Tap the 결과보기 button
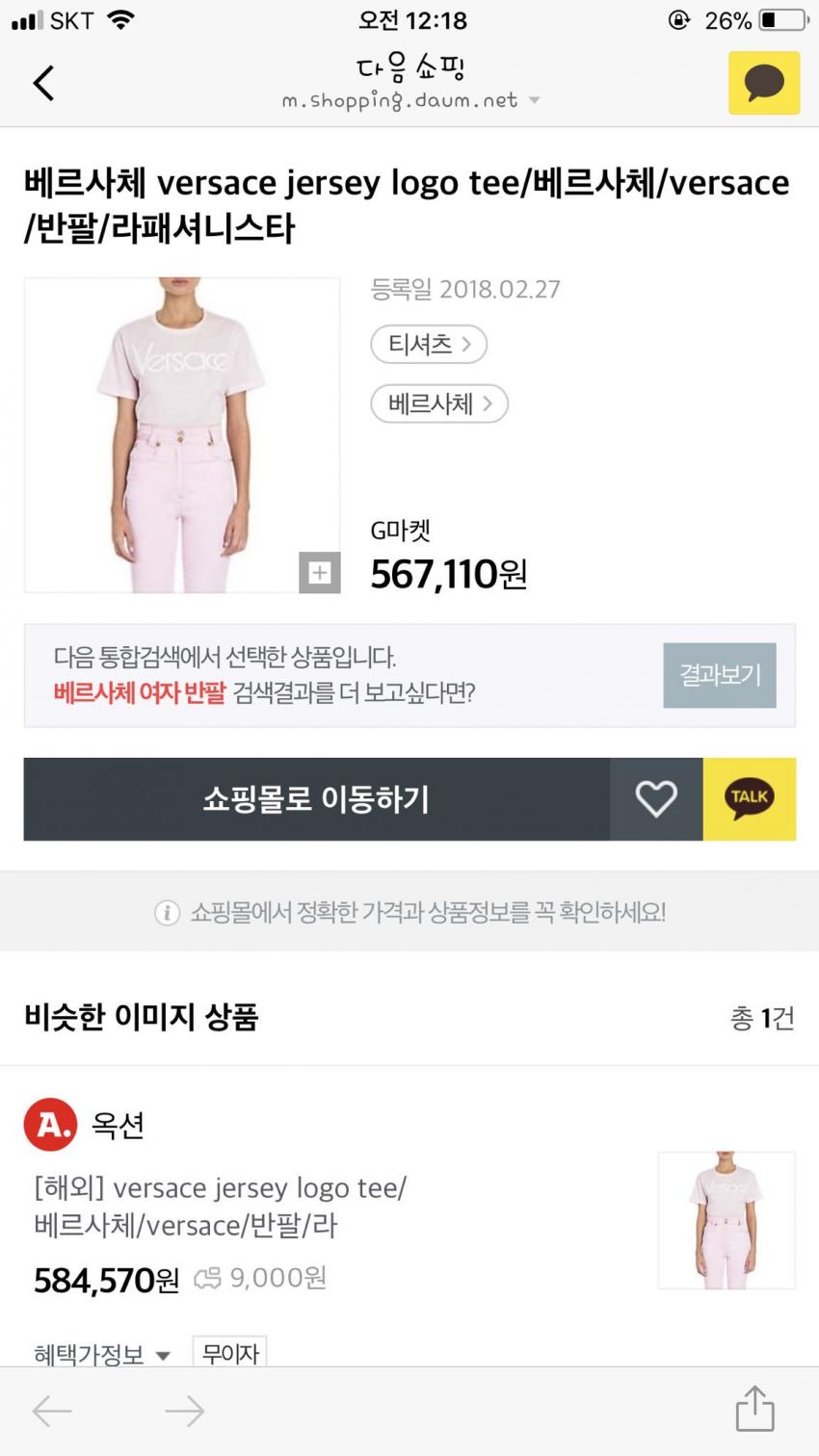This screenshot has width=819, height=1456. pos(720,675)
